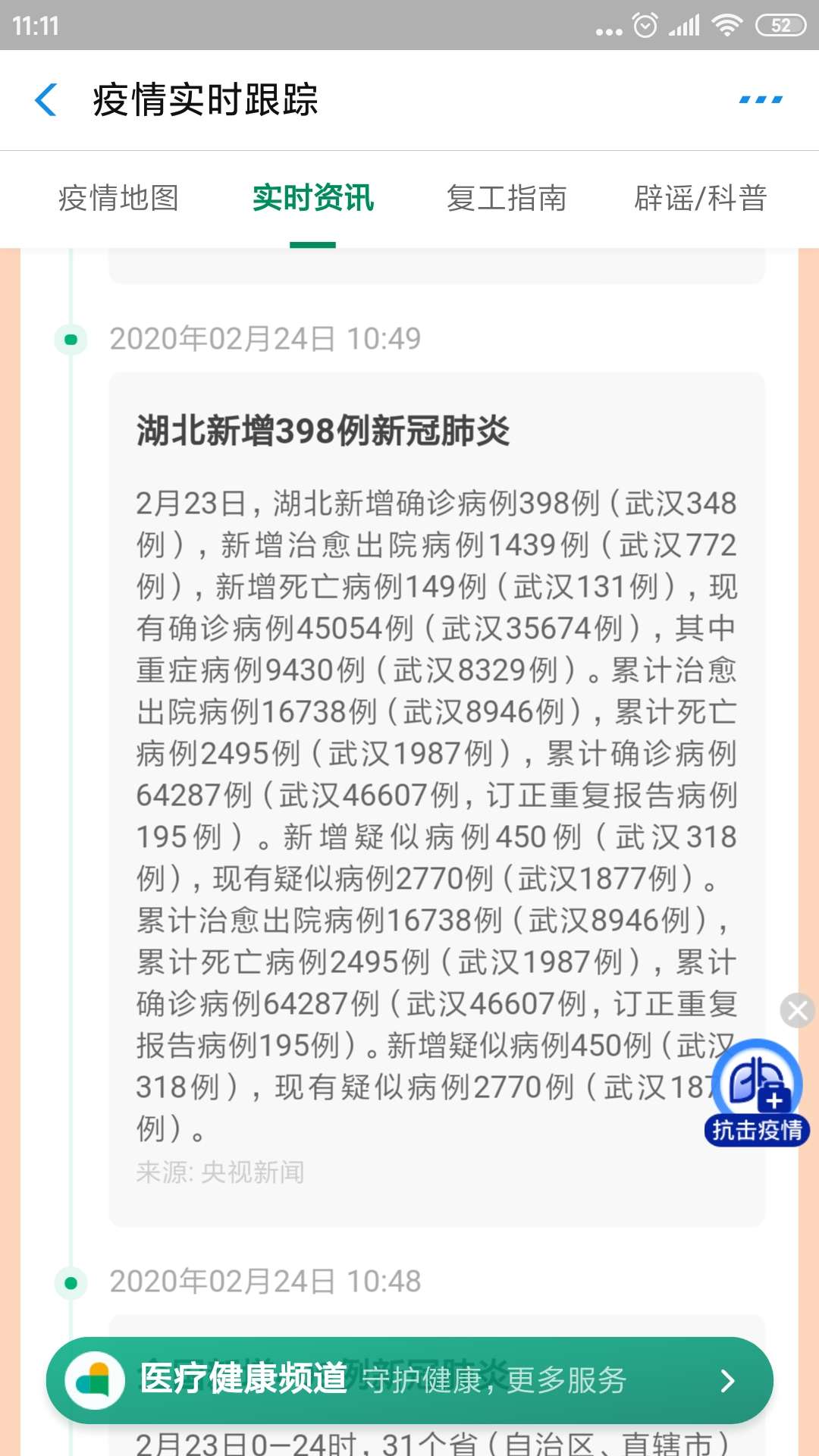Switch to the 疫情地图 tab
The width and height of the screenshot is (819, 1456).
pyautogui.click(x=117, y=199)
